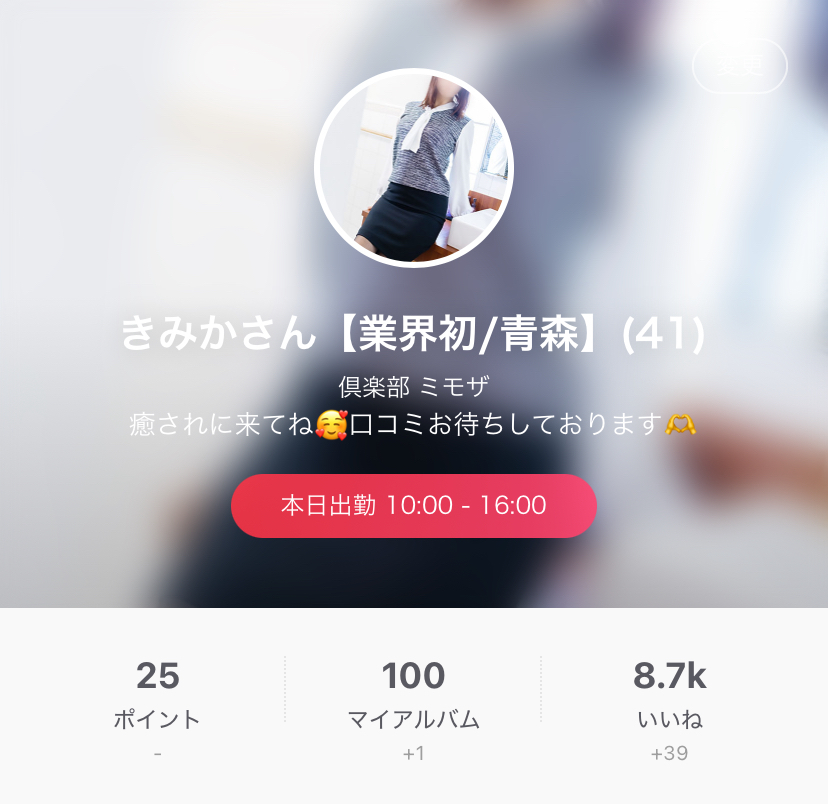This screenshot has height=804, width=828.
Task: Tap the 本日出勤 10:00 - 16:00 button
Action: (414, 505)
